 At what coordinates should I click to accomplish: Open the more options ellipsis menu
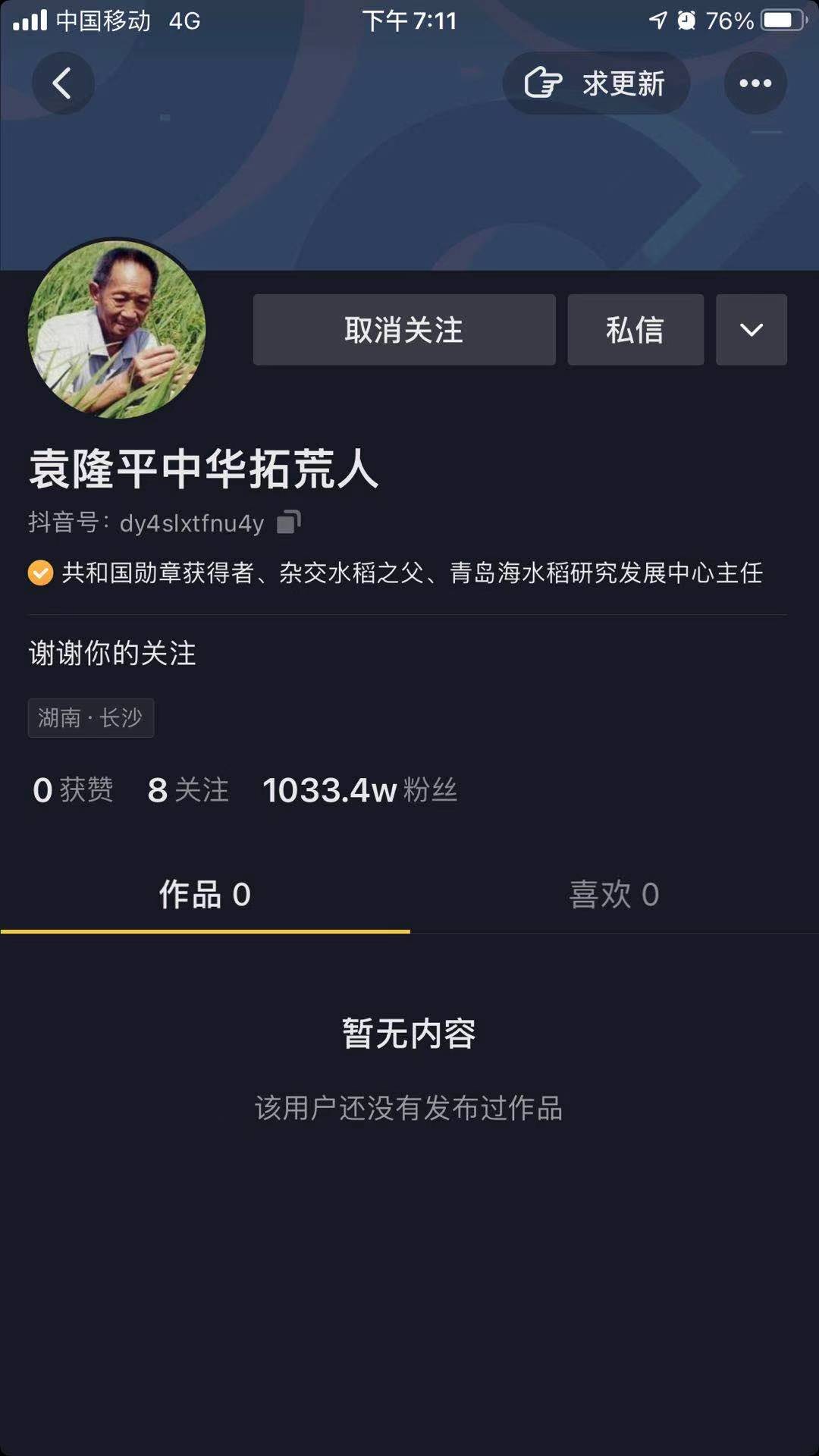click(755, 83)
